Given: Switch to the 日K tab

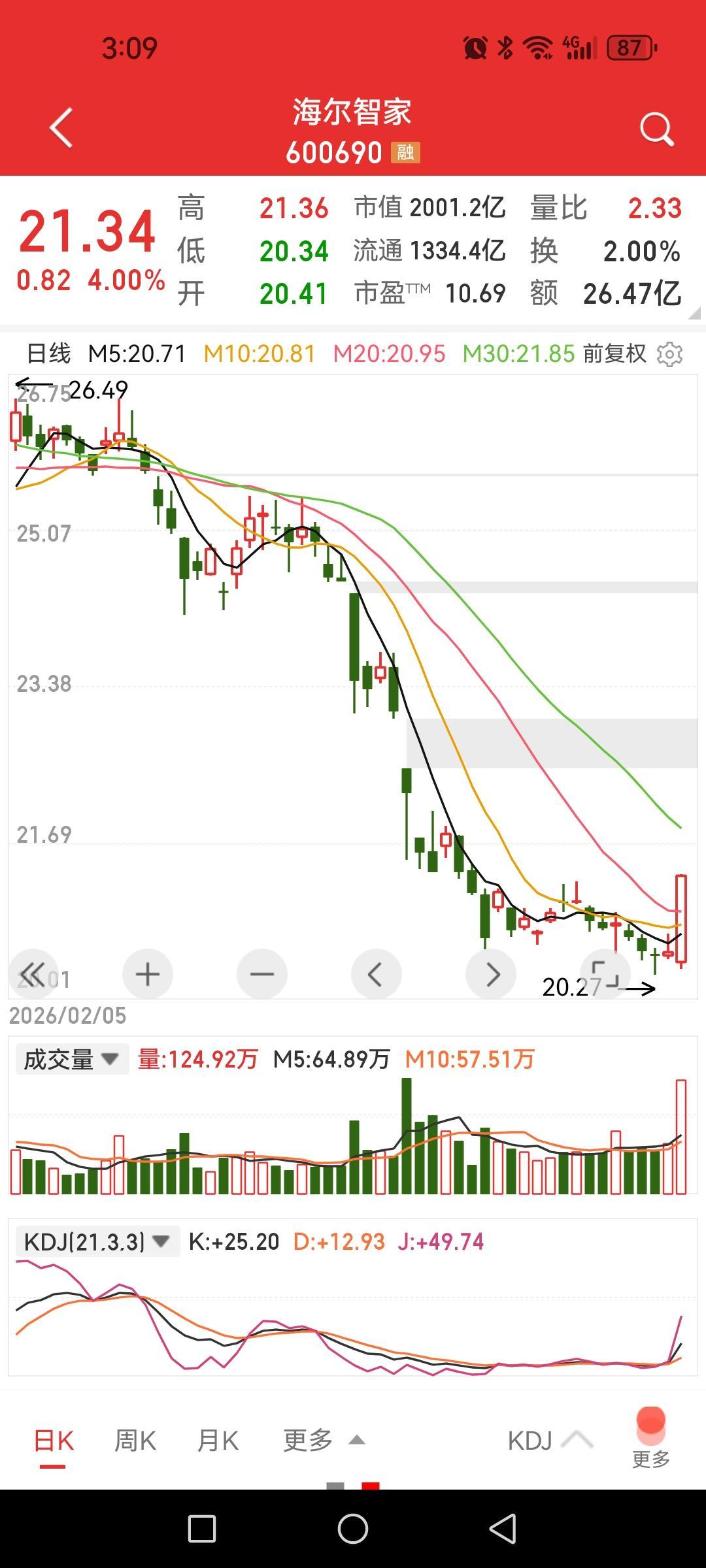Looking at the screenshot, I should pos(54,1441).
